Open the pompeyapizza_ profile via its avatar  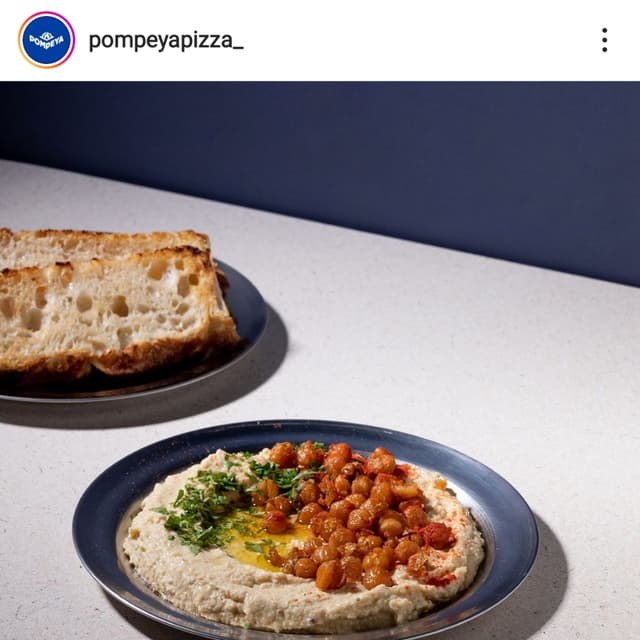point(46,40)
